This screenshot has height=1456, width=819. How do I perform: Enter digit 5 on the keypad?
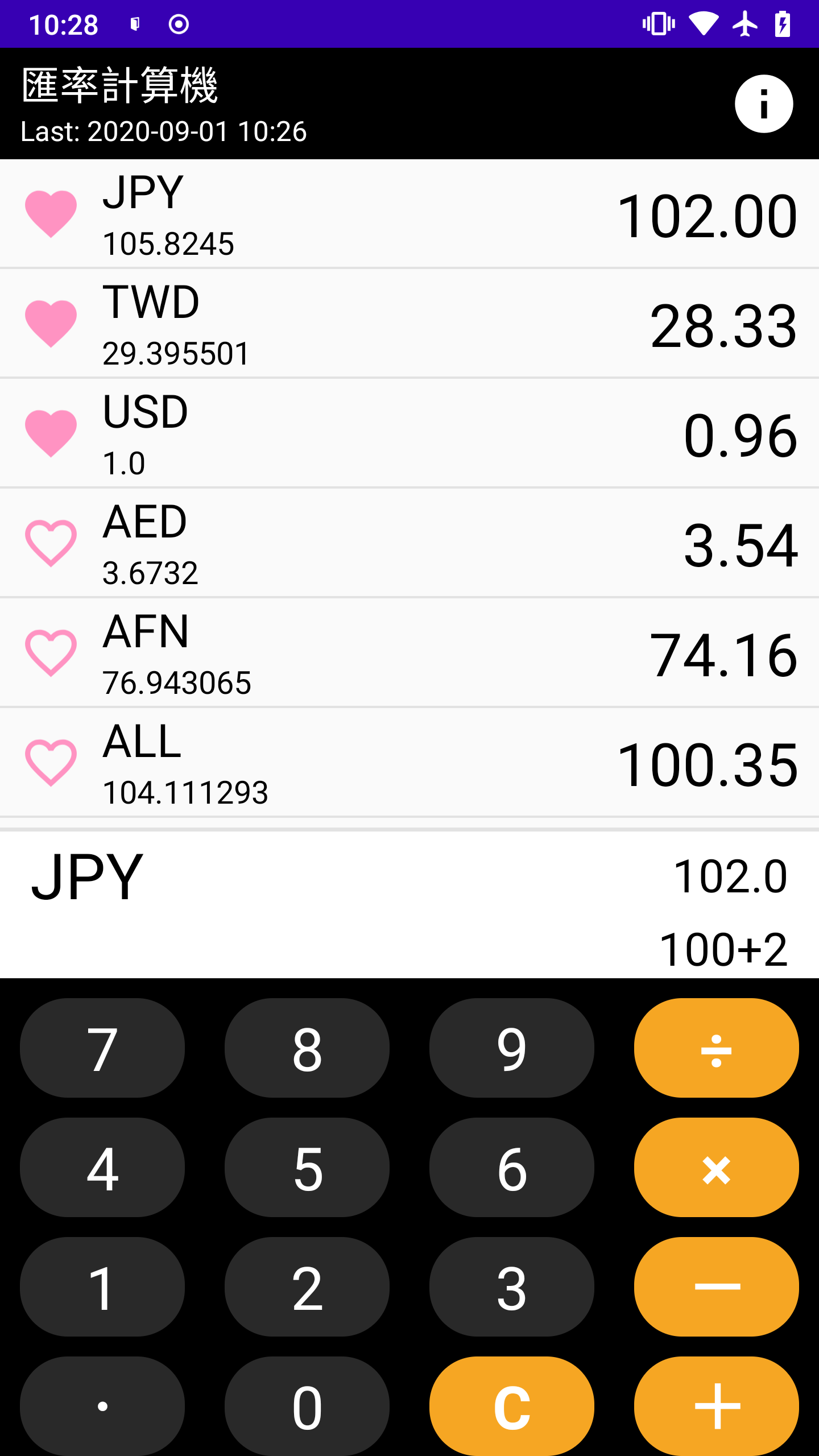coord(307,1167)
